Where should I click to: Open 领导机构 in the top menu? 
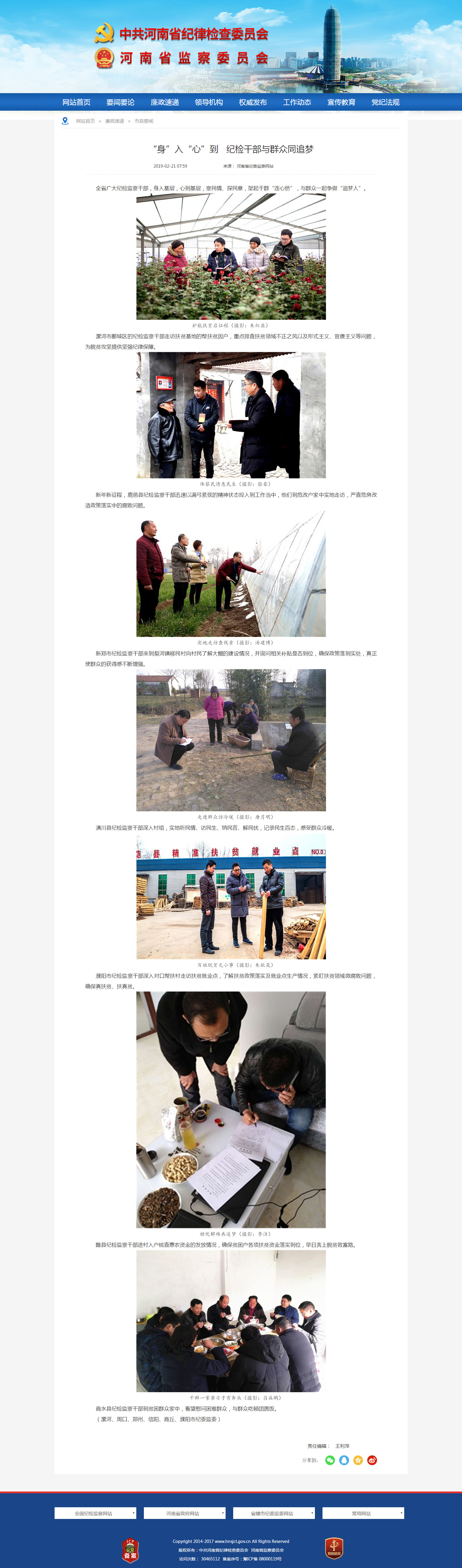click(208, 102)
